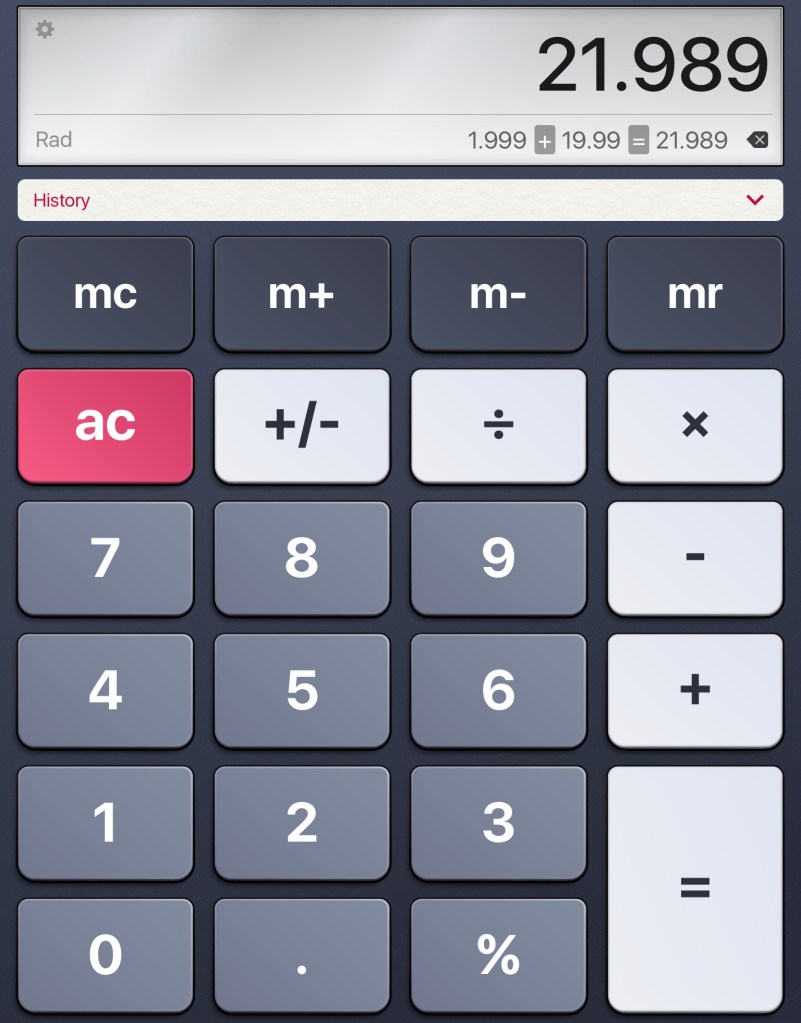Image resolution: width=801 pixels, height=1023 pixels.
Task: Hit the equals key
Action: click(694, 888)
